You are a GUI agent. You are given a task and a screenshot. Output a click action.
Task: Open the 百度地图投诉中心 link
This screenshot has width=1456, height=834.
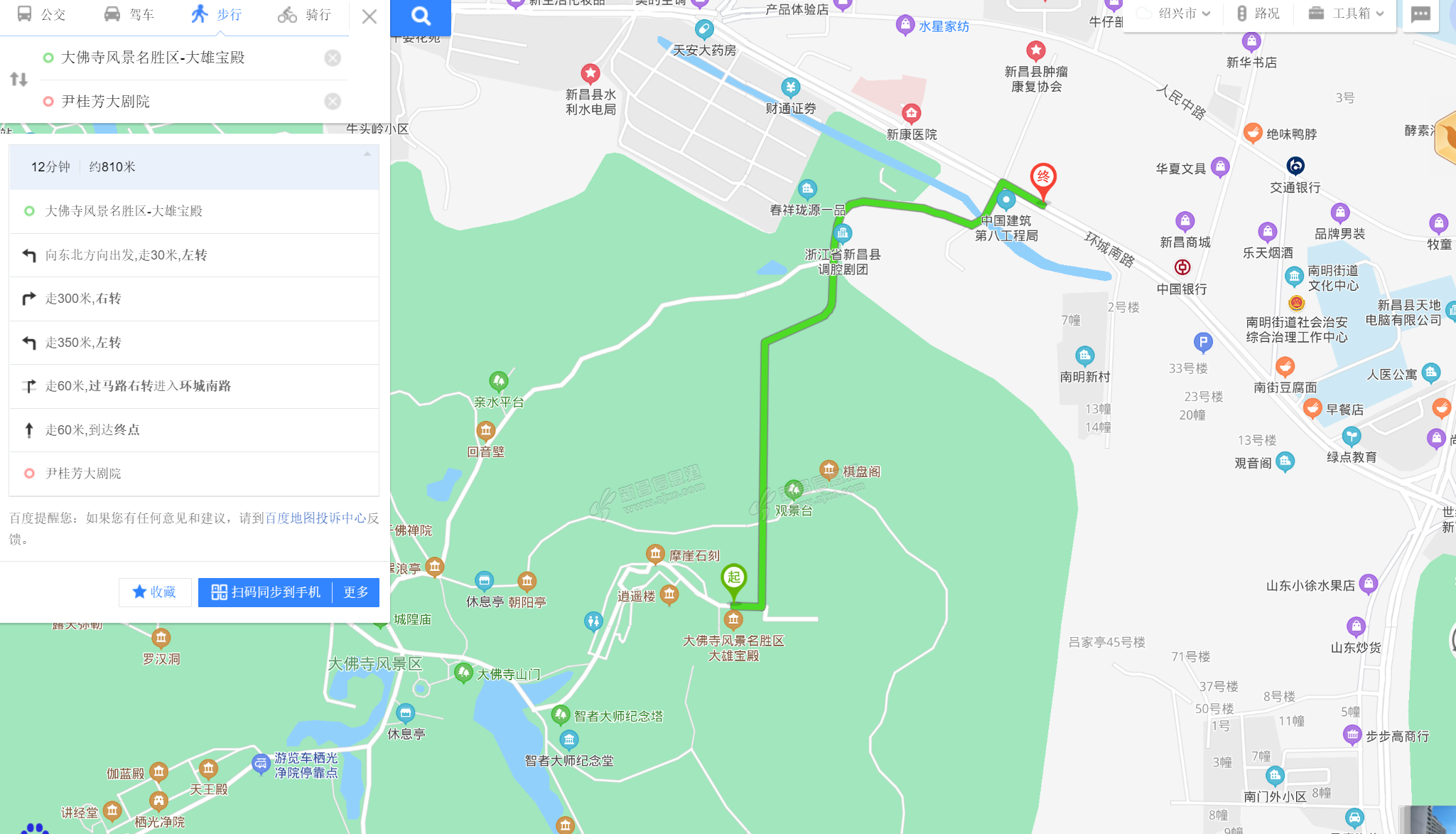(x=316, y=518)
